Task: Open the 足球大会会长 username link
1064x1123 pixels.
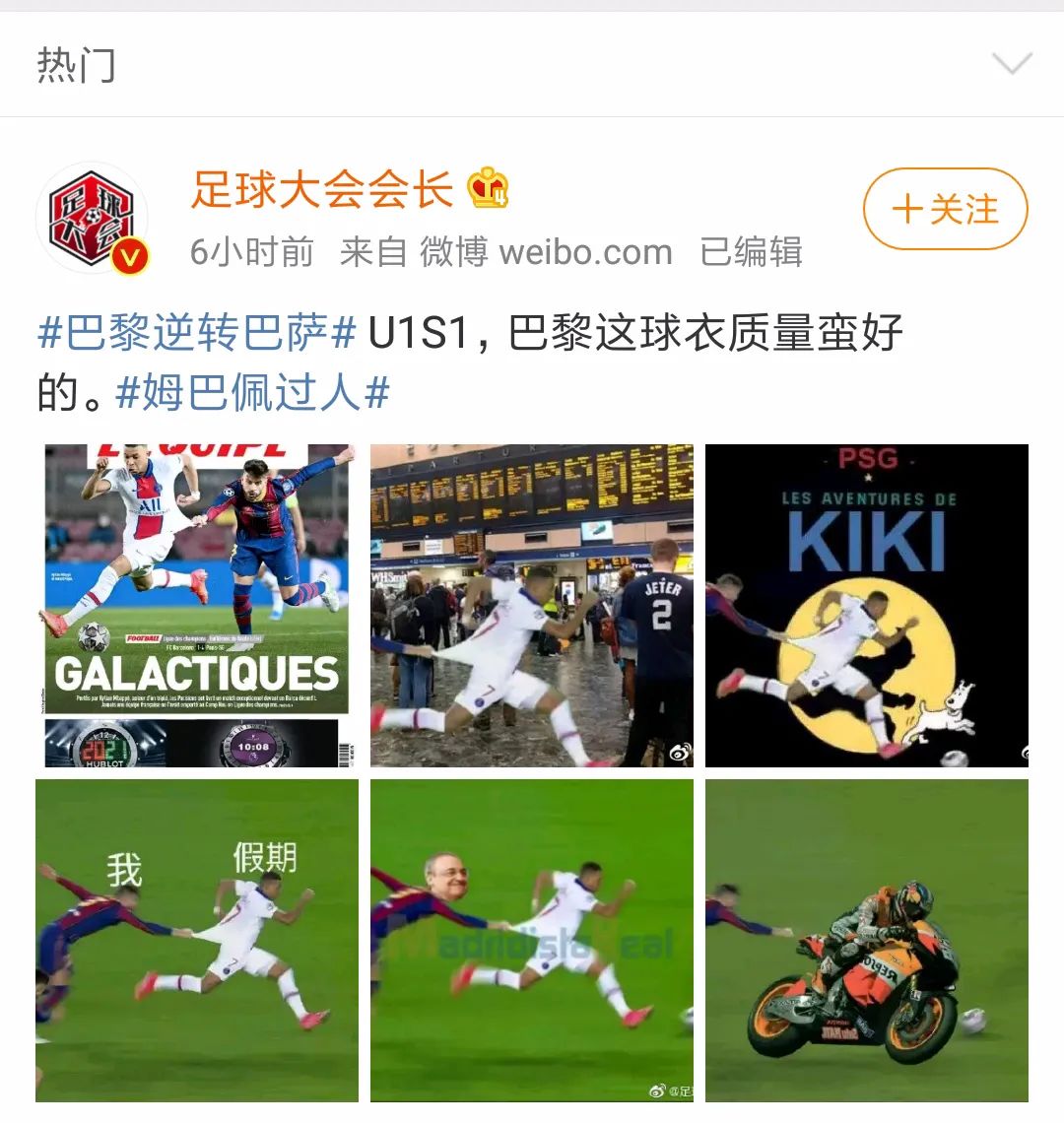Action: [322, 189]
